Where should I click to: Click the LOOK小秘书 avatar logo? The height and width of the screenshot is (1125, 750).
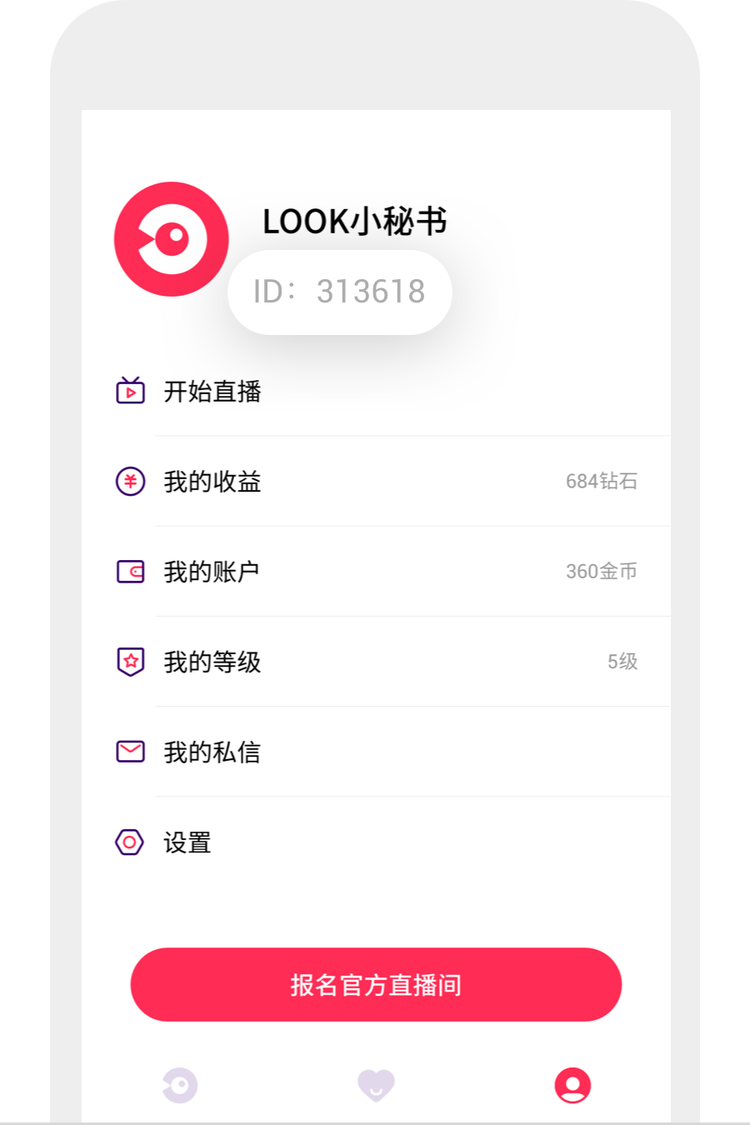click(172, 239)
